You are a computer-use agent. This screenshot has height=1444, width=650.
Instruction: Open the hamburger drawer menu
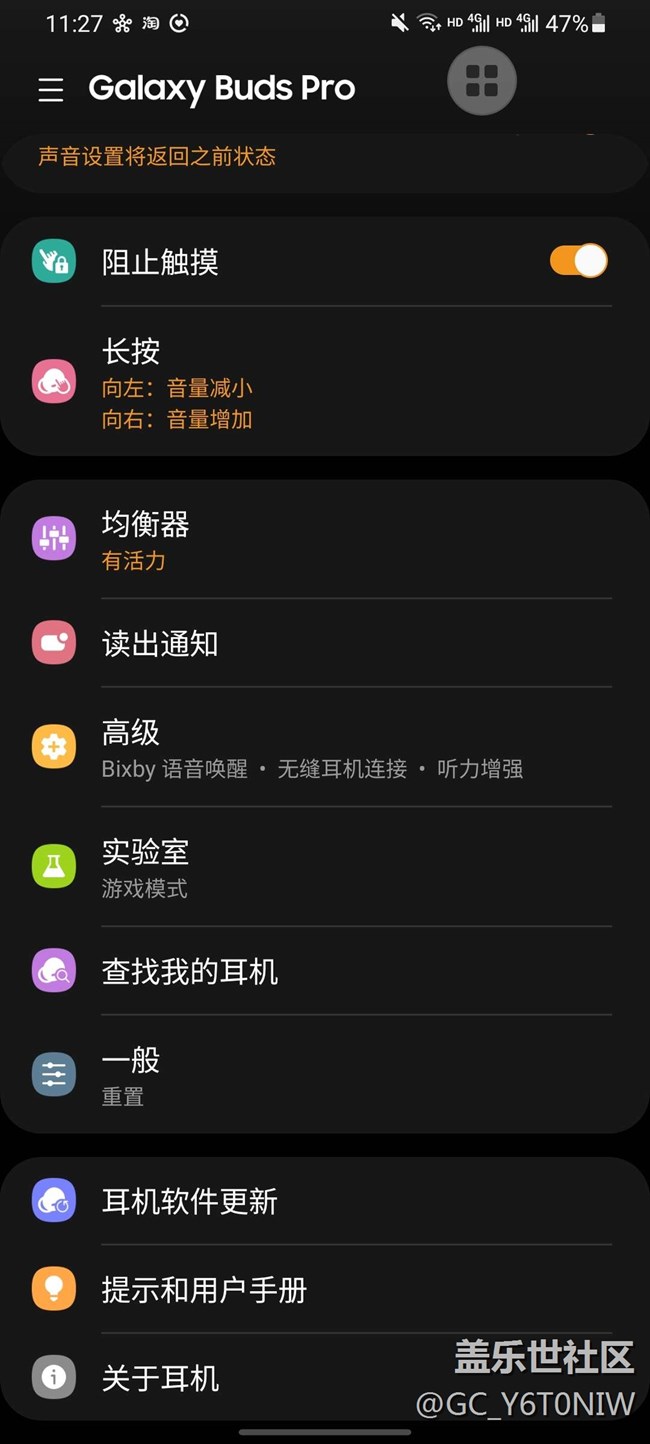51,90
